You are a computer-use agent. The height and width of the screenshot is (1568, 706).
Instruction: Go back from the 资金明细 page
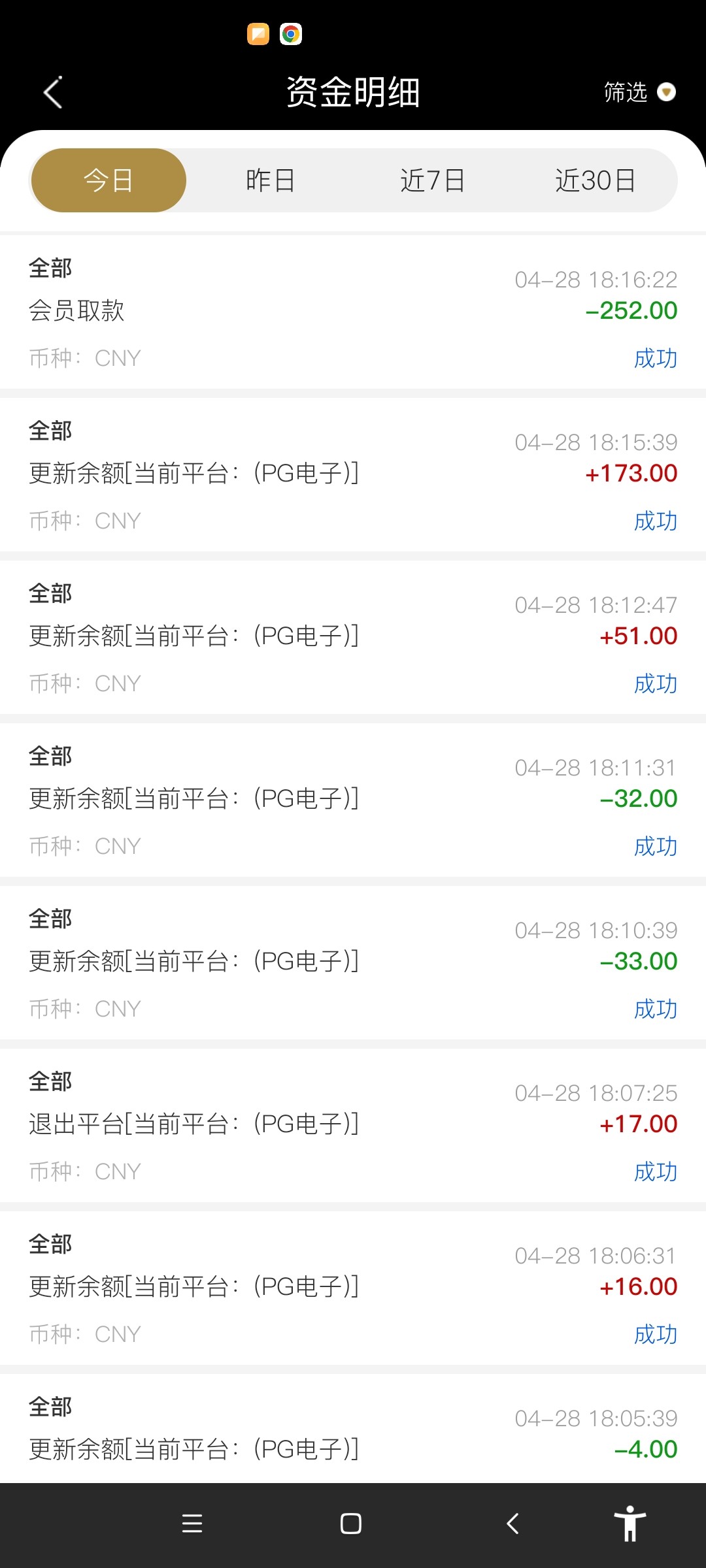click(53, 92)
